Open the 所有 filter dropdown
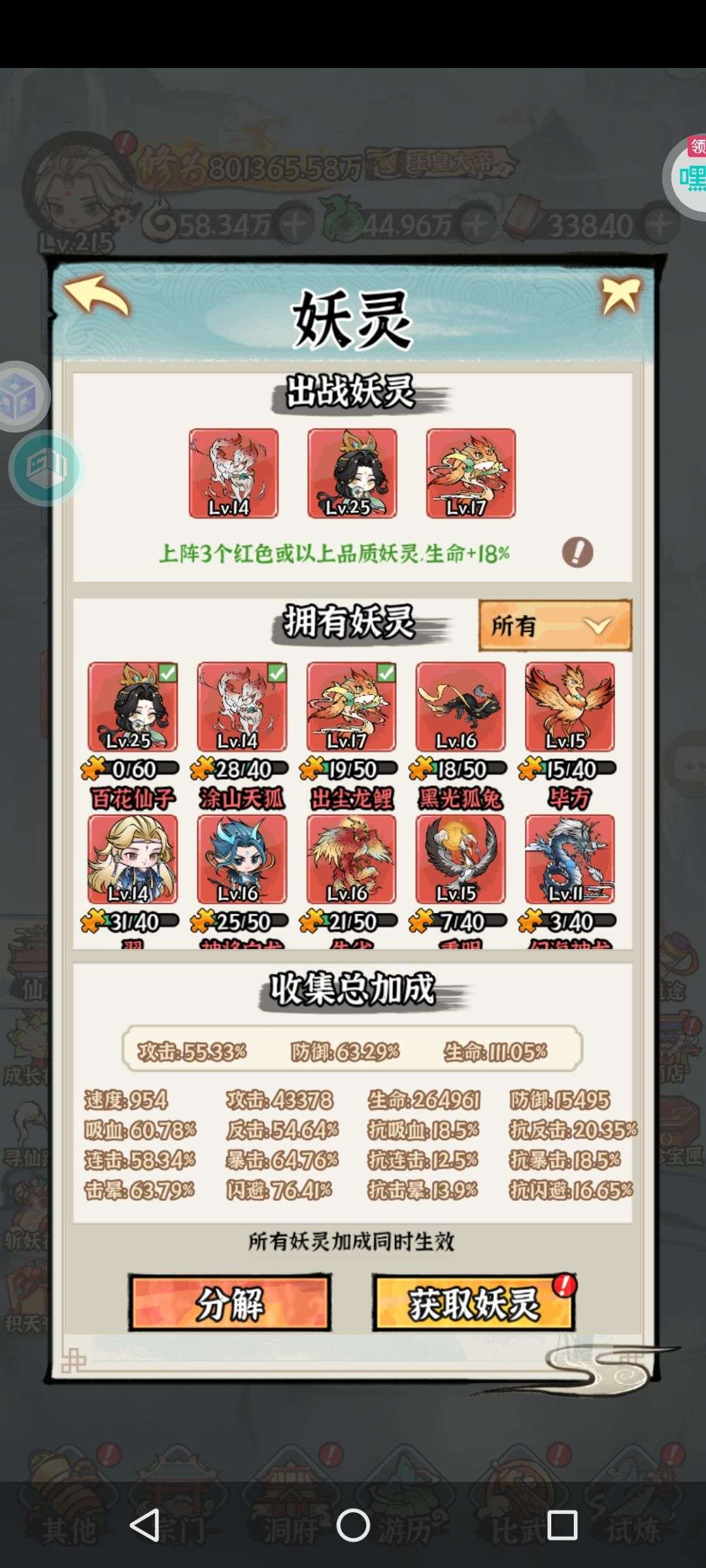The width and height of the screenshot is (706, 1568). pos(555,625)
